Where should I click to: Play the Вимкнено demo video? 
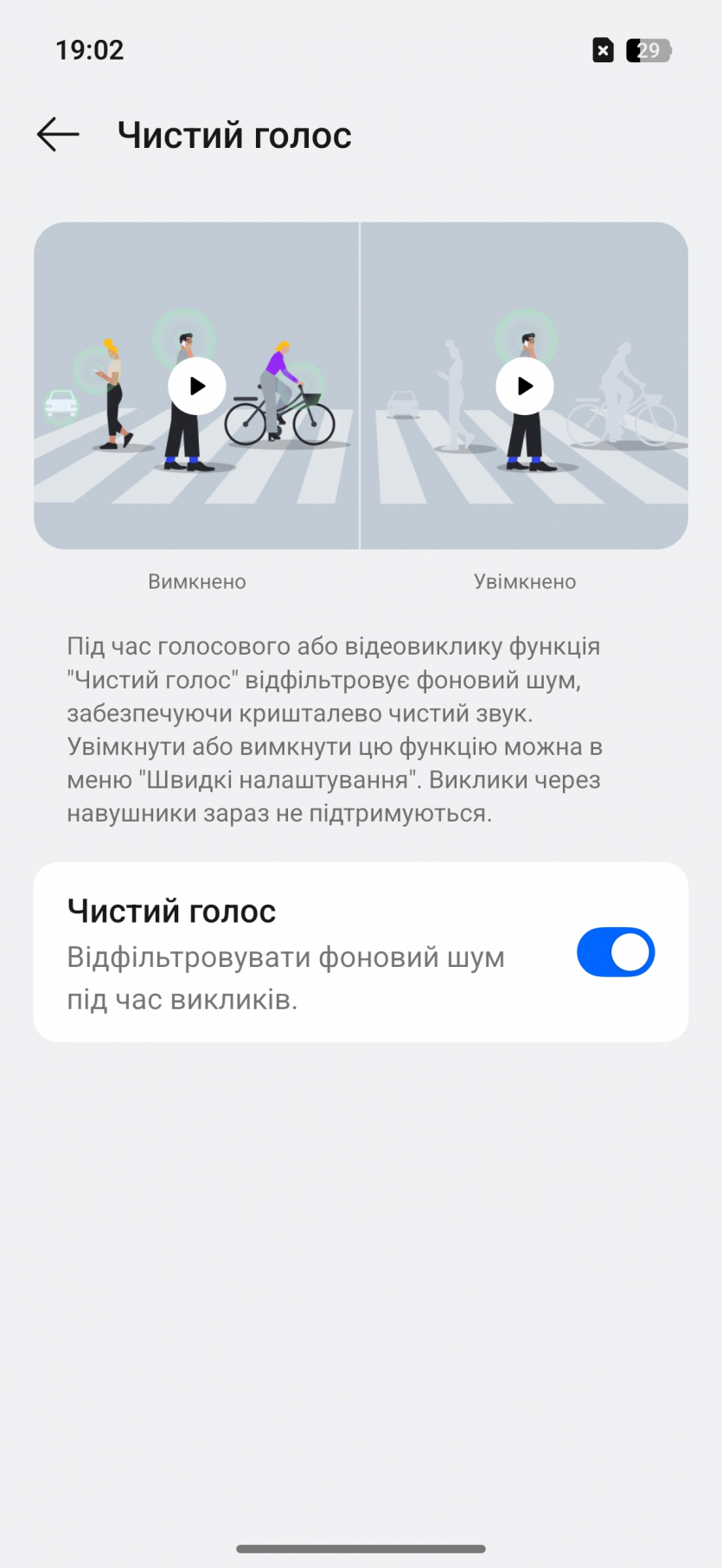click(197, 386)
